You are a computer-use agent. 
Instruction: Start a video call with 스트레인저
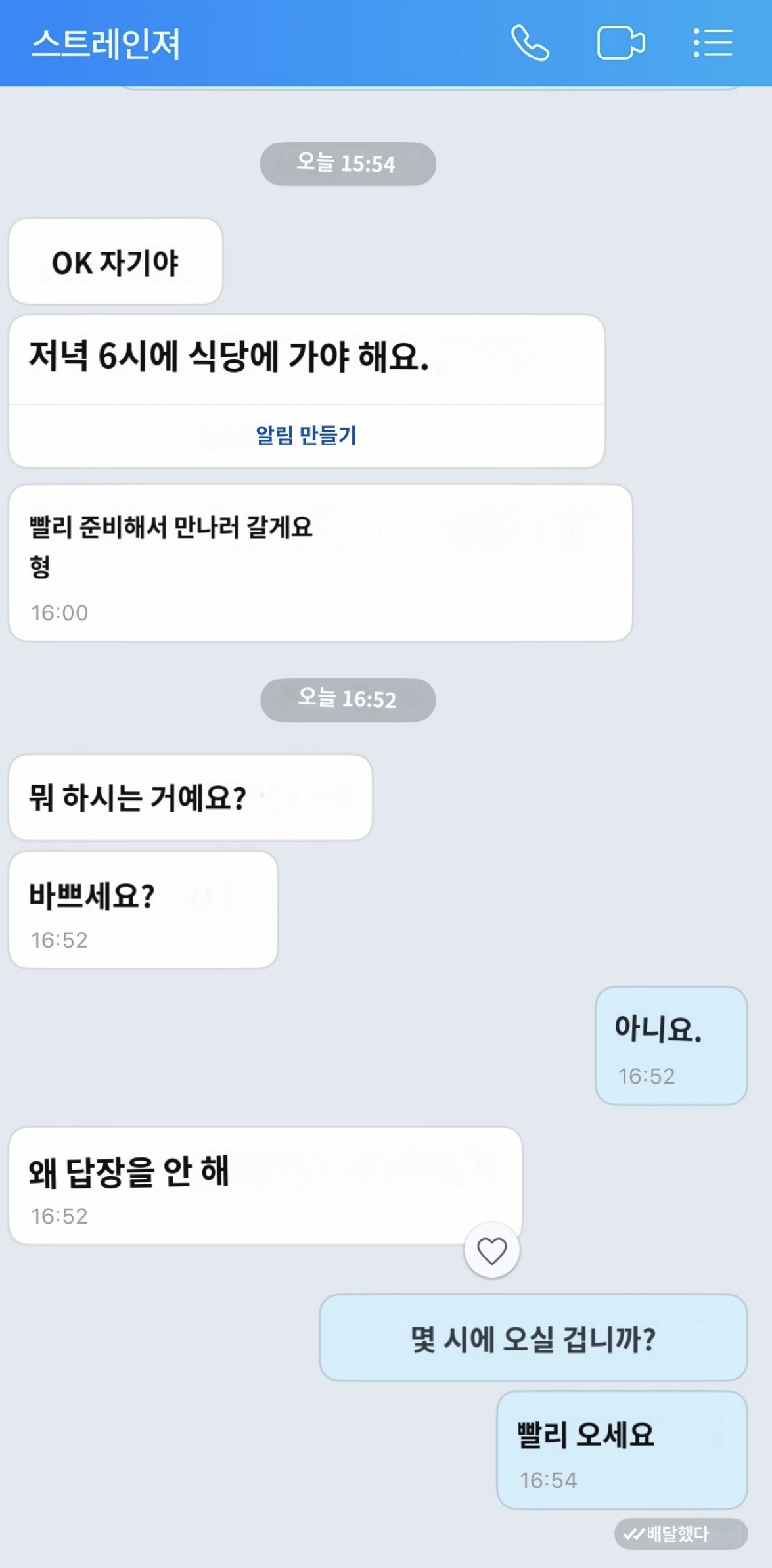pyautogui.click(x=620, y=43)
